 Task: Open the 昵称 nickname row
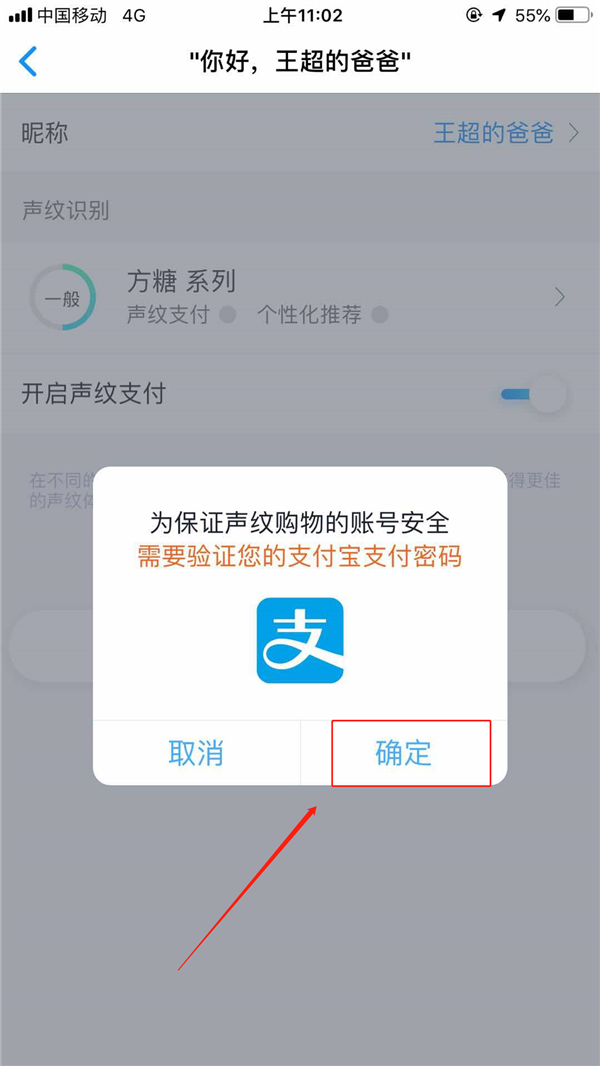pyautogui.click(x=300, y=133)
